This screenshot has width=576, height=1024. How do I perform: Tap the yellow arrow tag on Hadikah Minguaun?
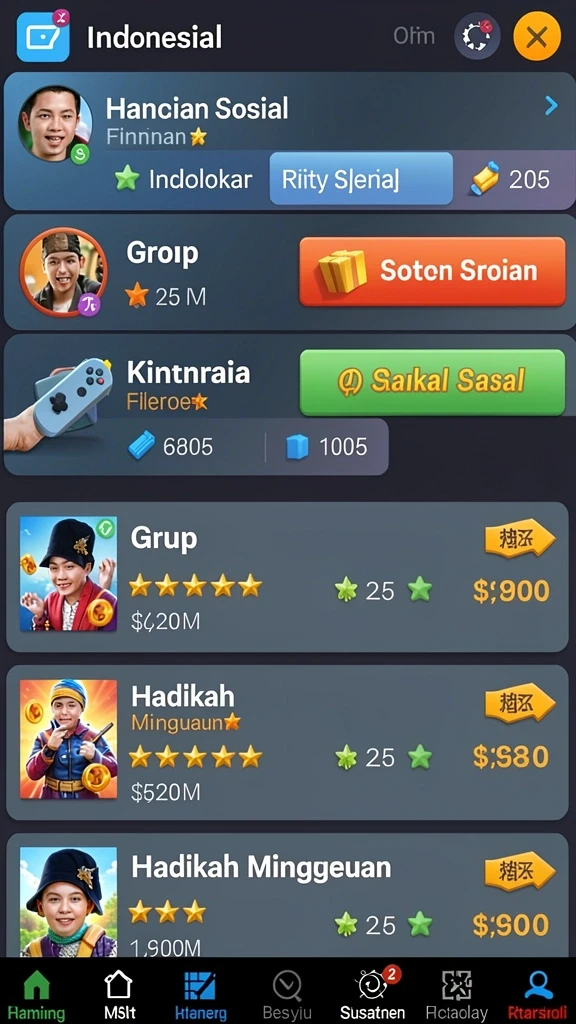[x=520, y=703]
